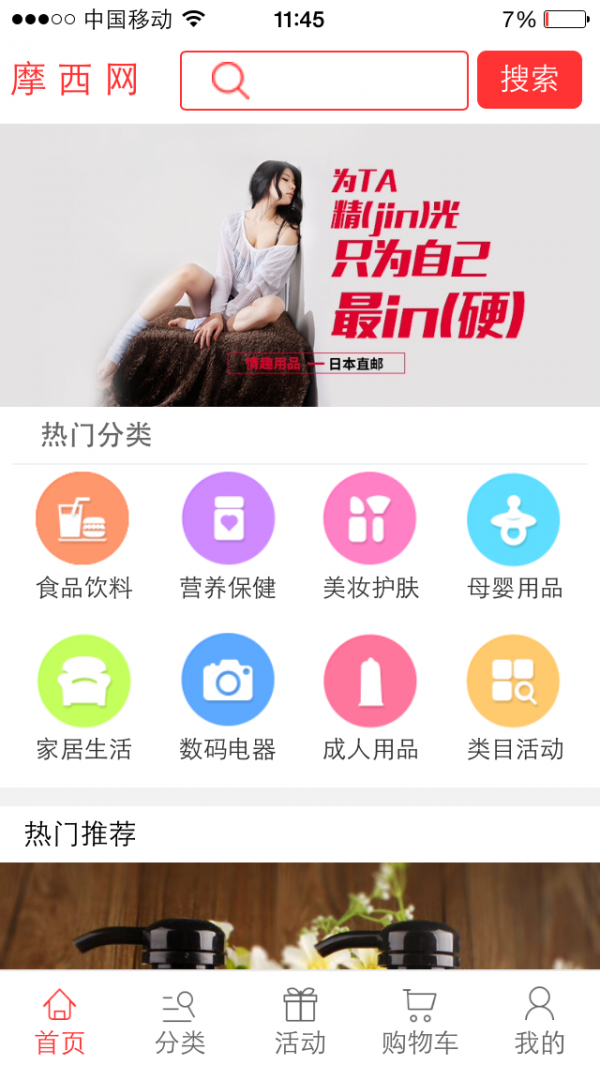Select the 营养保健 category
The image size is (600, 1065).
click(228, 520)
